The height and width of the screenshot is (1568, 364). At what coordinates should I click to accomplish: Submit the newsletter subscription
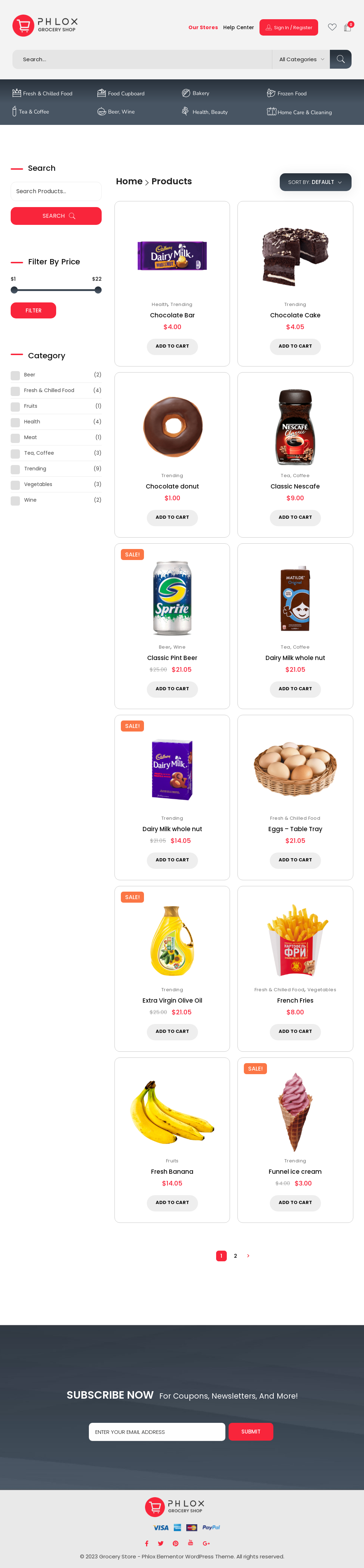pyautogui.click(x=250, y=1432)
